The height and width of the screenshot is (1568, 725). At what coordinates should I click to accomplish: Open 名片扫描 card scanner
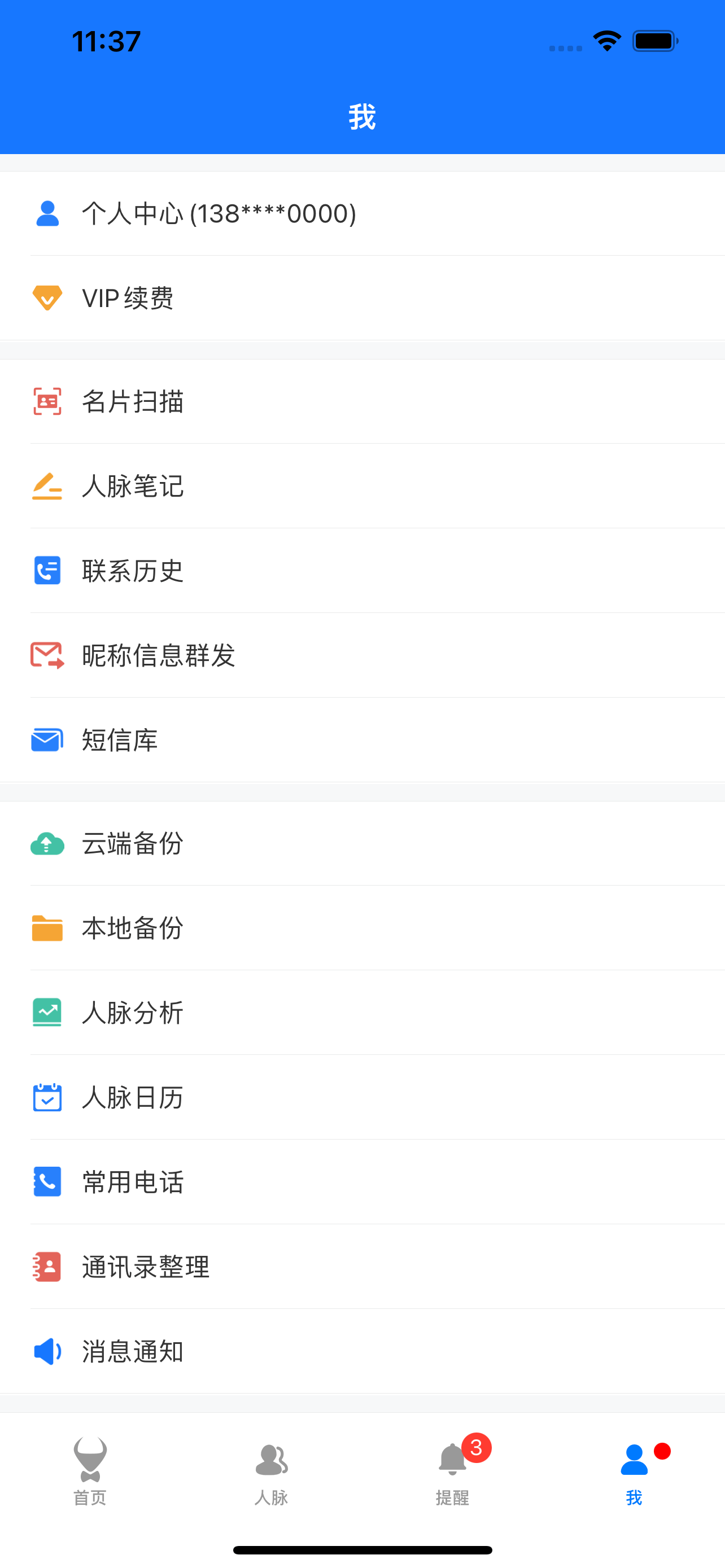coord(362,402)
